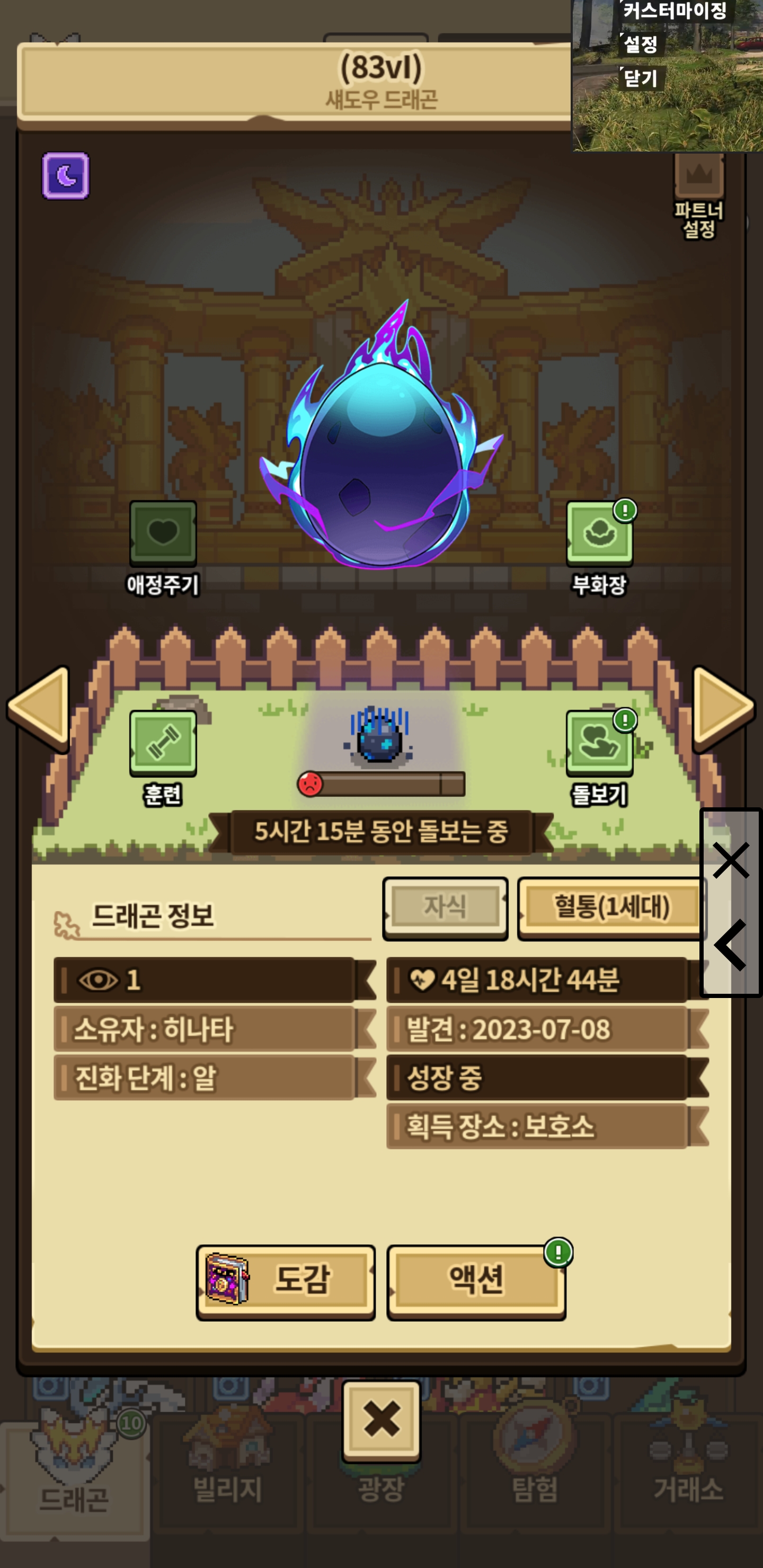
Task: Dismiss the side floating panel with X
Action: [x=730, y=860]
